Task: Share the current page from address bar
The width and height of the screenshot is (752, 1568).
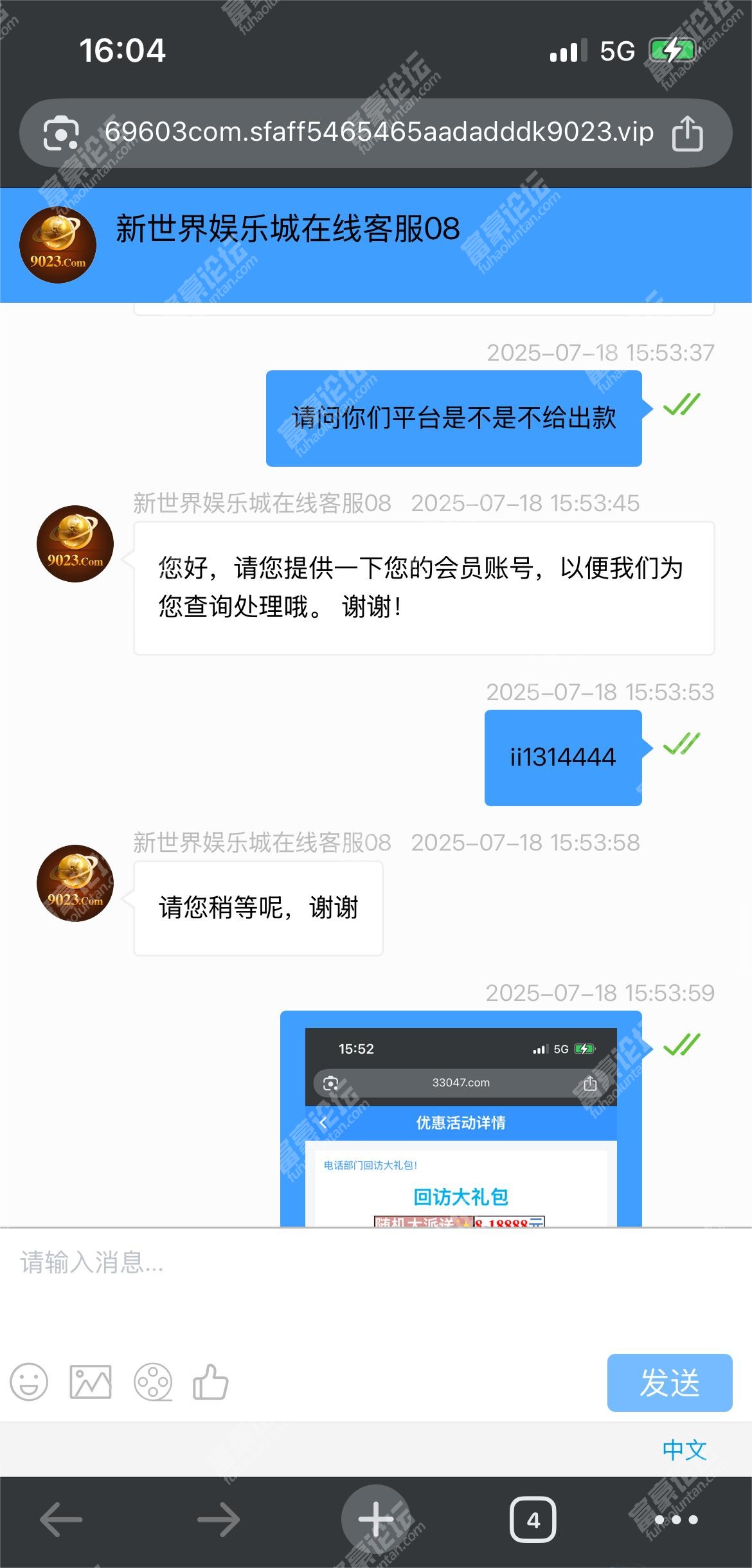Action: point(687,134)
